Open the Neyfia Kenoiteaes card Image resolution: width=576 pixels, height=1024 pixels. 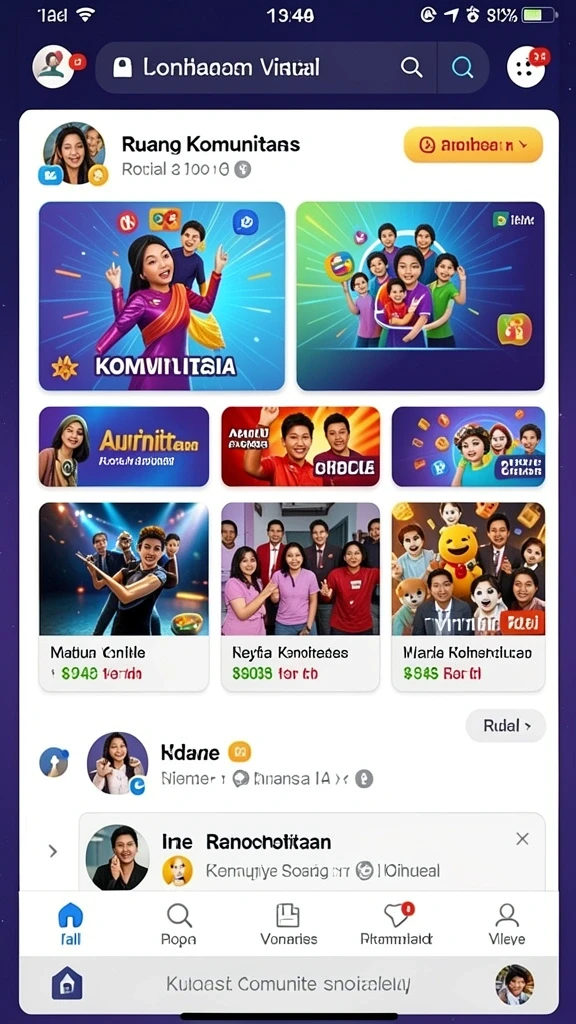(300, 597)
